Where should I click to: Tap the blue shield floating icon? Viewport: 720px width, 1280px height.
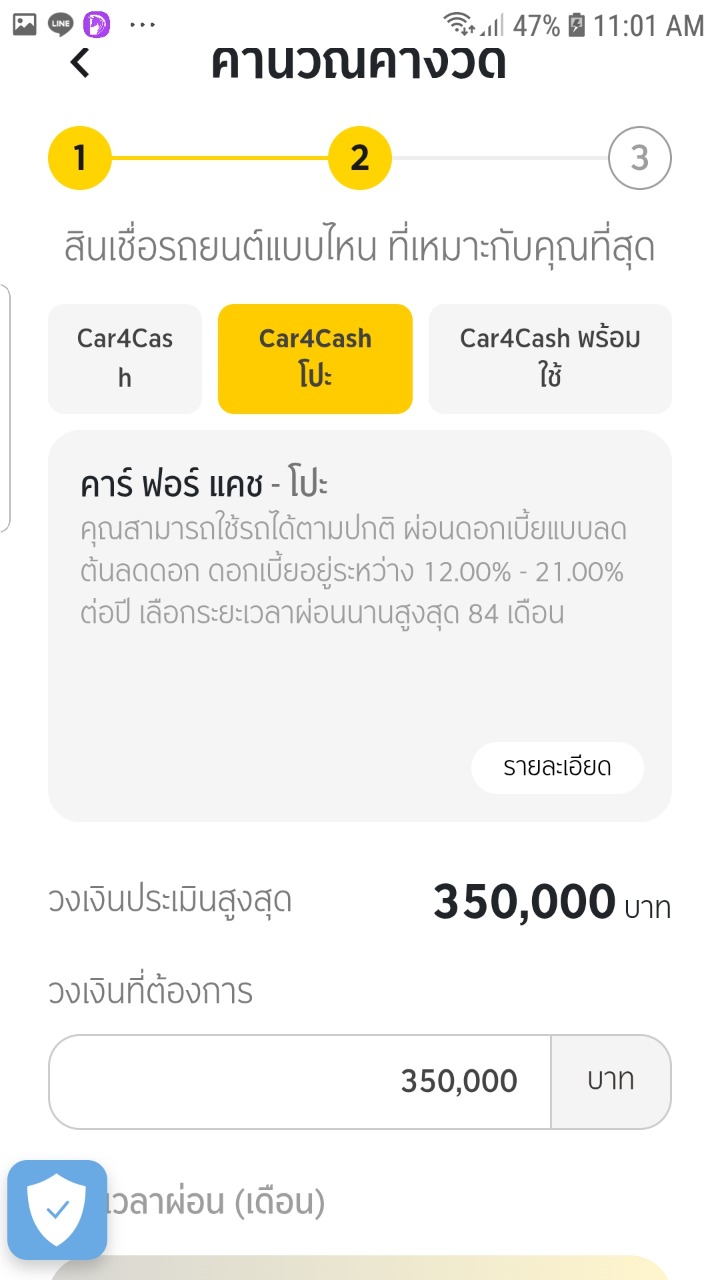(x=57, y=1210)
